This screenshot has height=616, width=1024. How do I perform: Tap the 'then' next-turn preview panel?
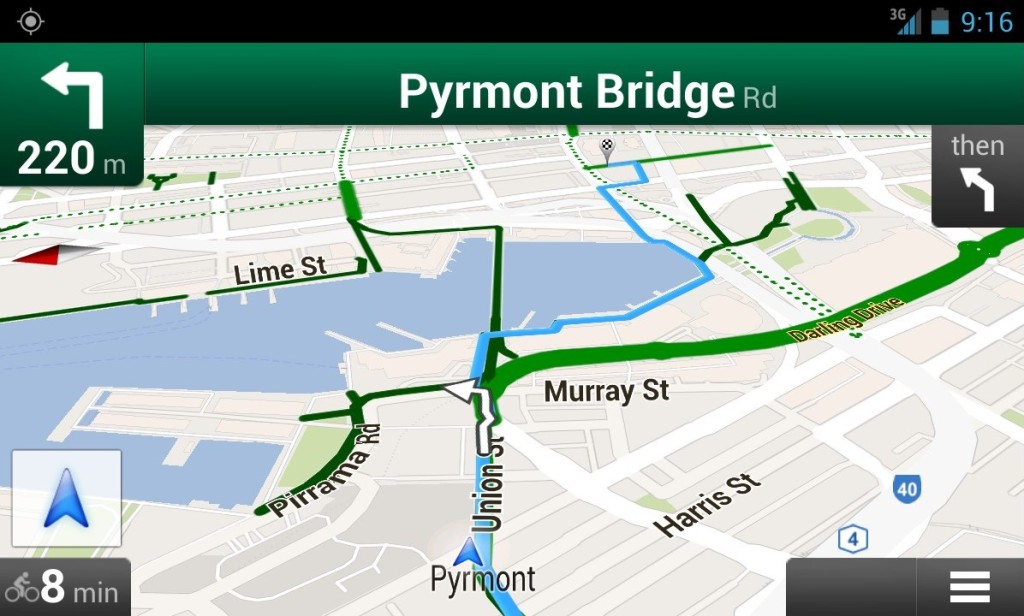977,176
